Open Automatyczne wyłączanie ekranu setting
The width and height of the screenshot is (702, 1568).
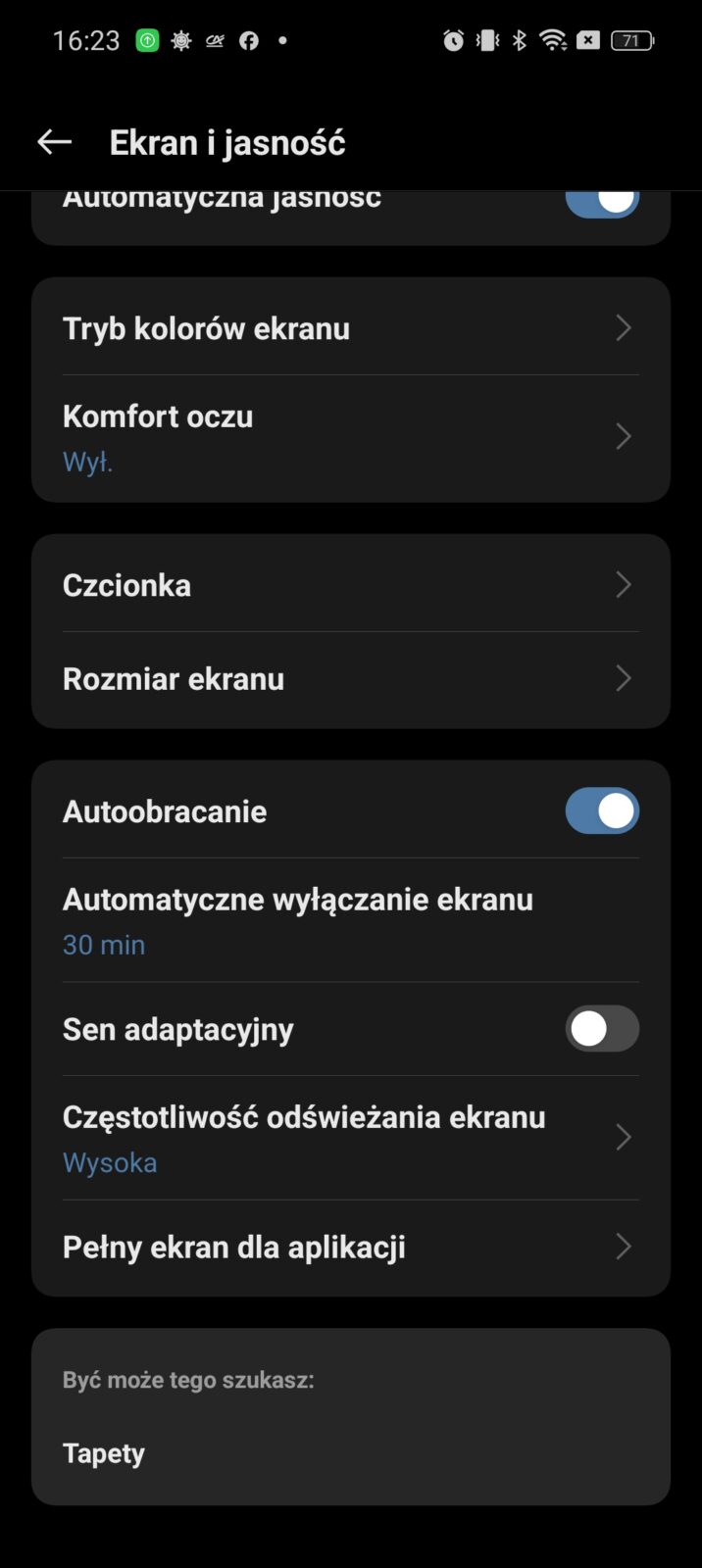point(350,920)
